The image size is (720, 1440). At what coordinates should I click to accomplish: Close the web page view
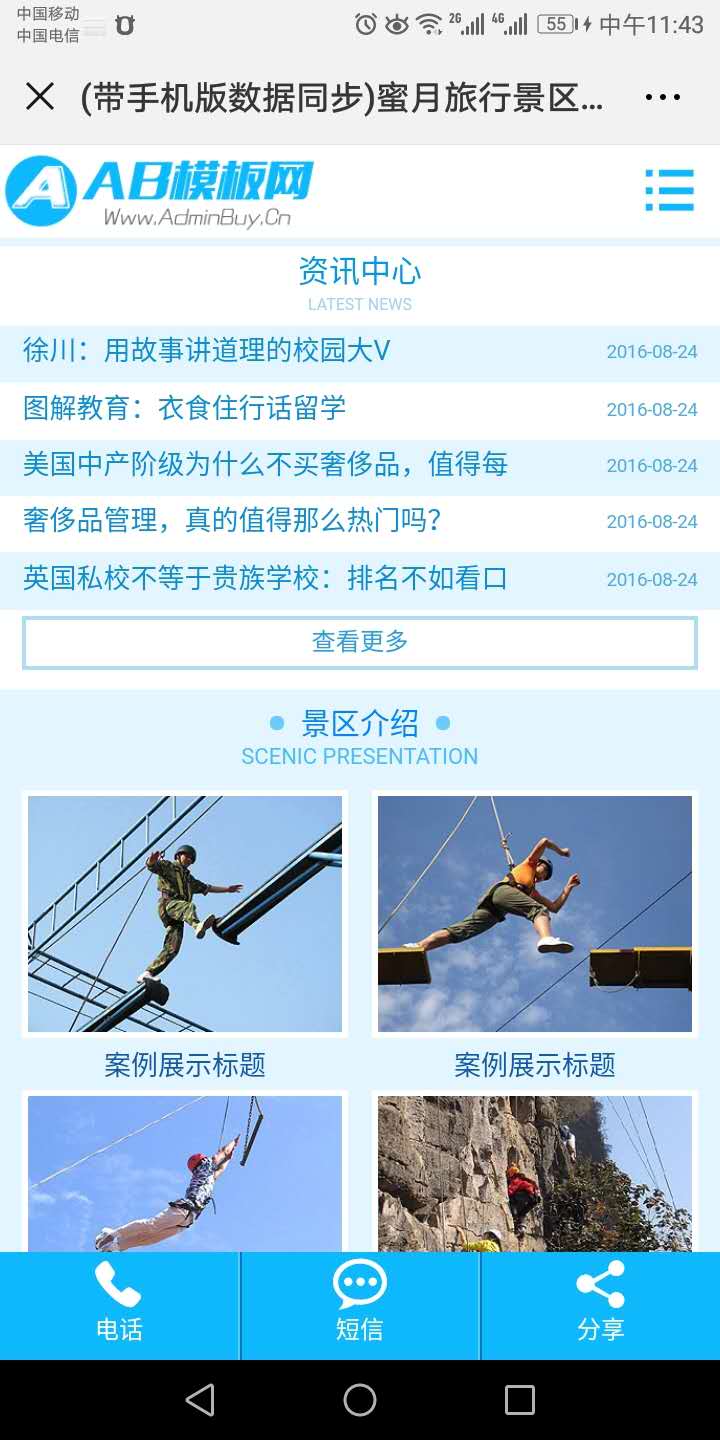(x=40, y=97)
